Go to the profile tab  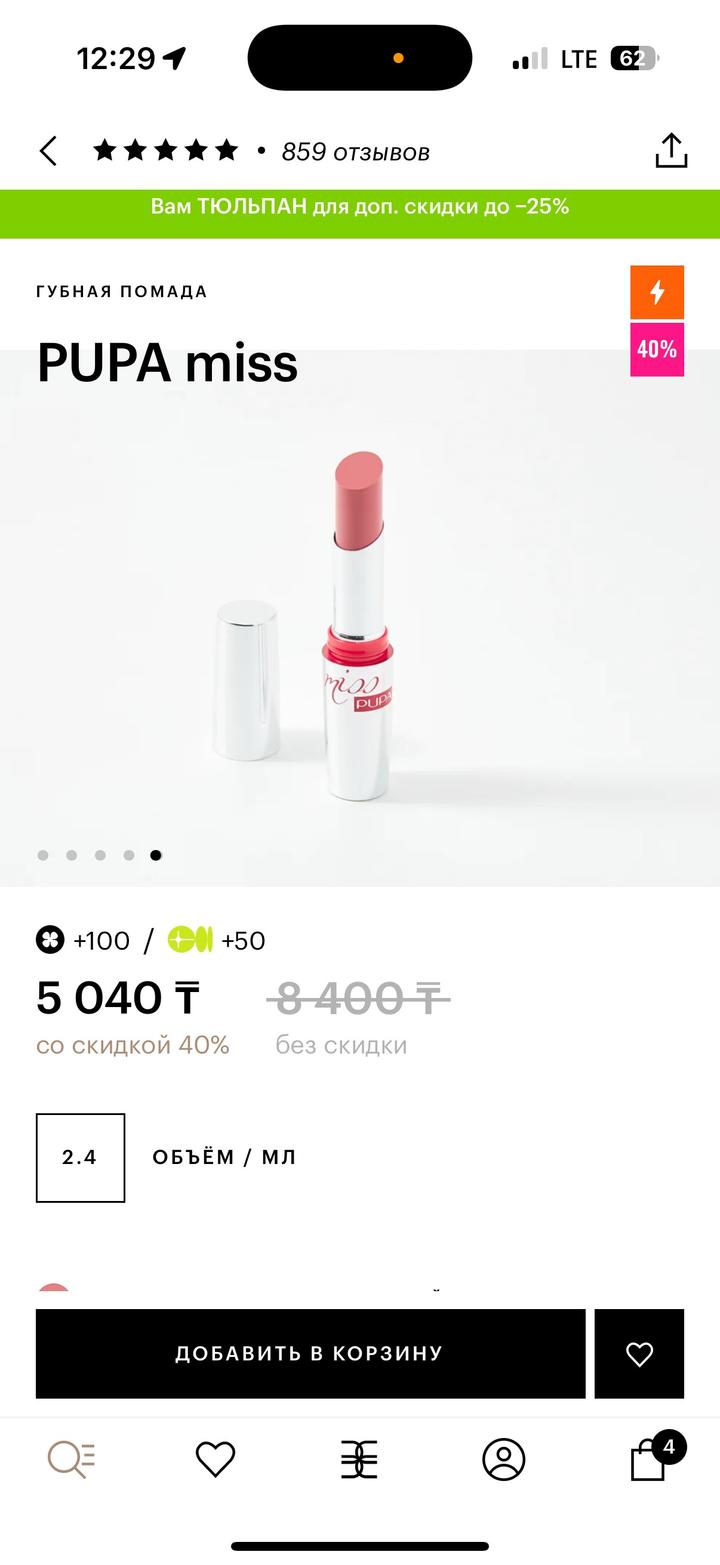click(503, 1459)
